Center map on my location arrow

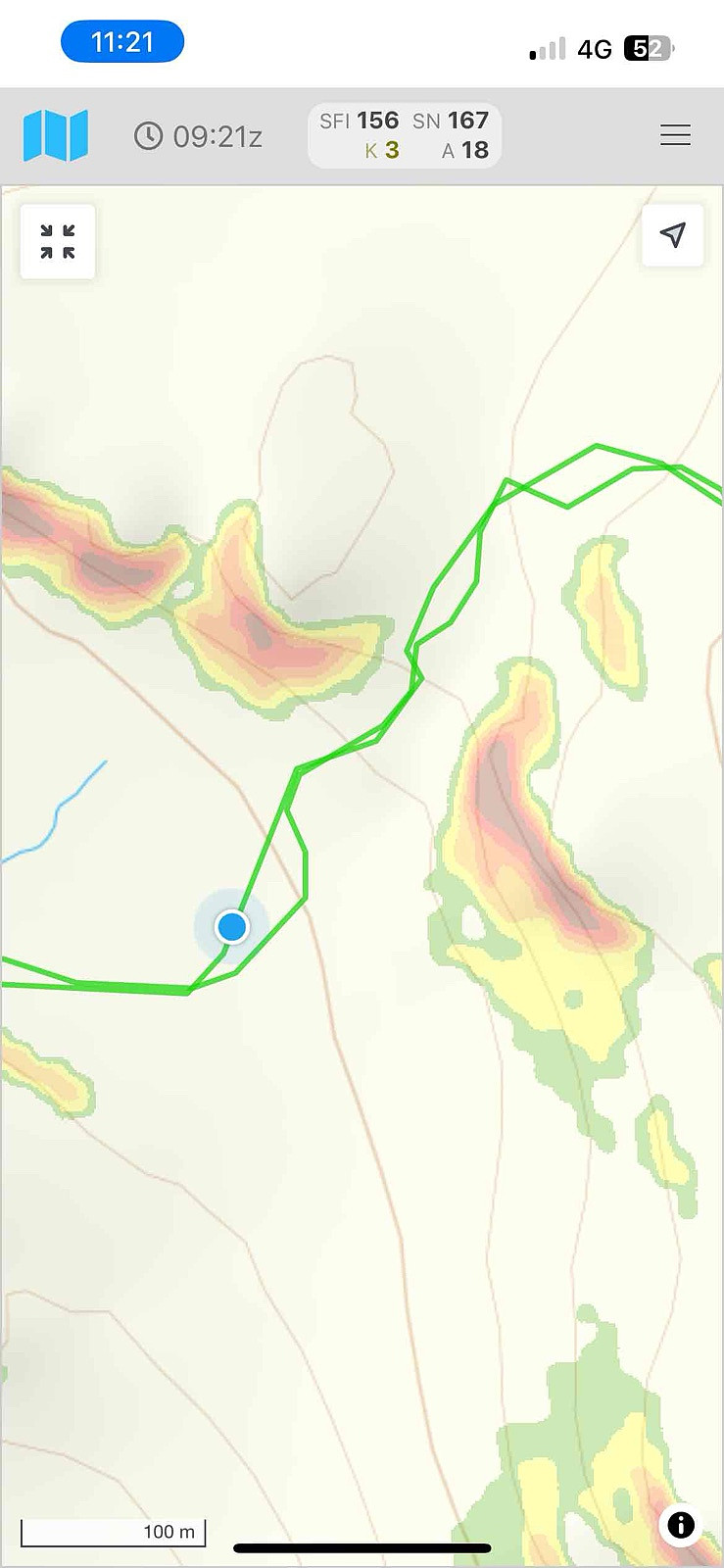(x=673, y=235)
